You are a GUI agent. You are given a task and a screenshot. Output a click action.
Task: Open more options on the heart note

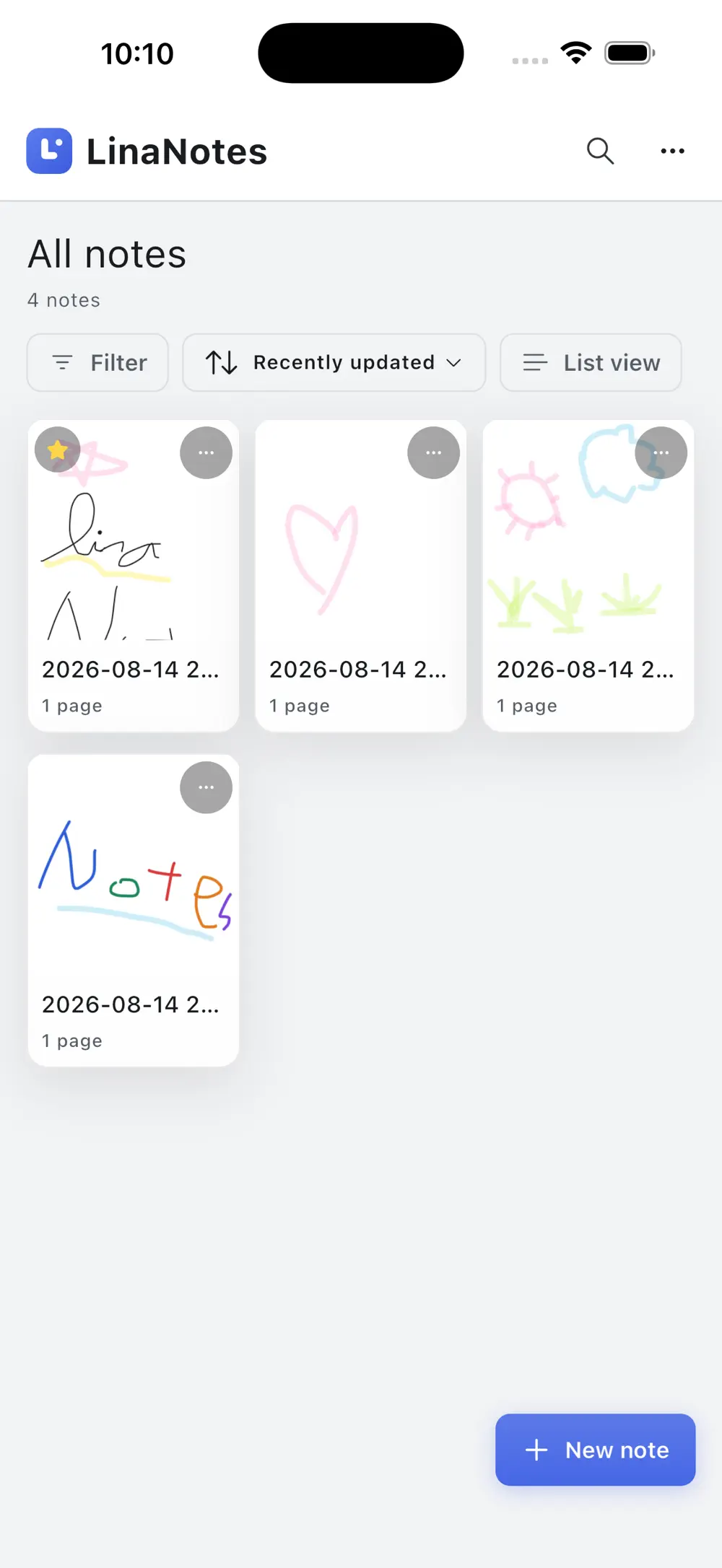[433, 452]
